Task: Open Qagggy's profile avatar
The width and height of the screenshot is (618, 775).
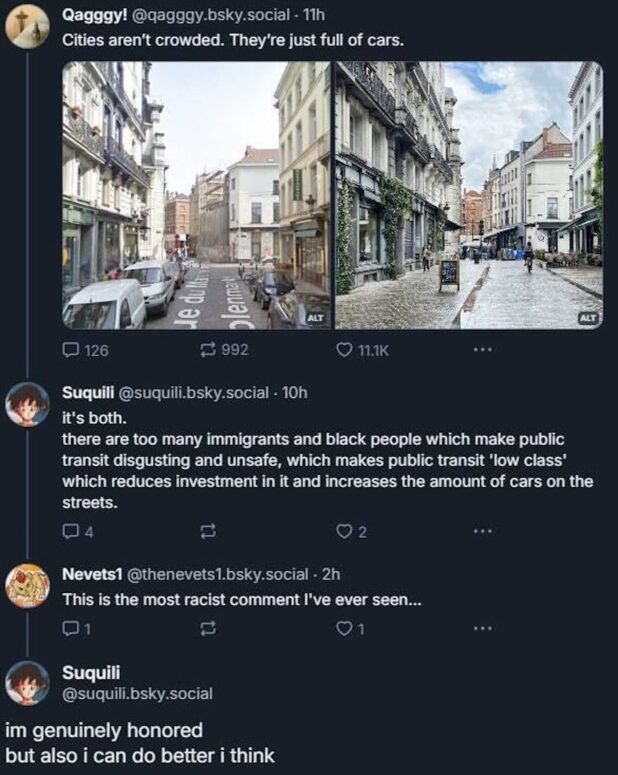Action: pyautogui.click(x=27, y=27)
